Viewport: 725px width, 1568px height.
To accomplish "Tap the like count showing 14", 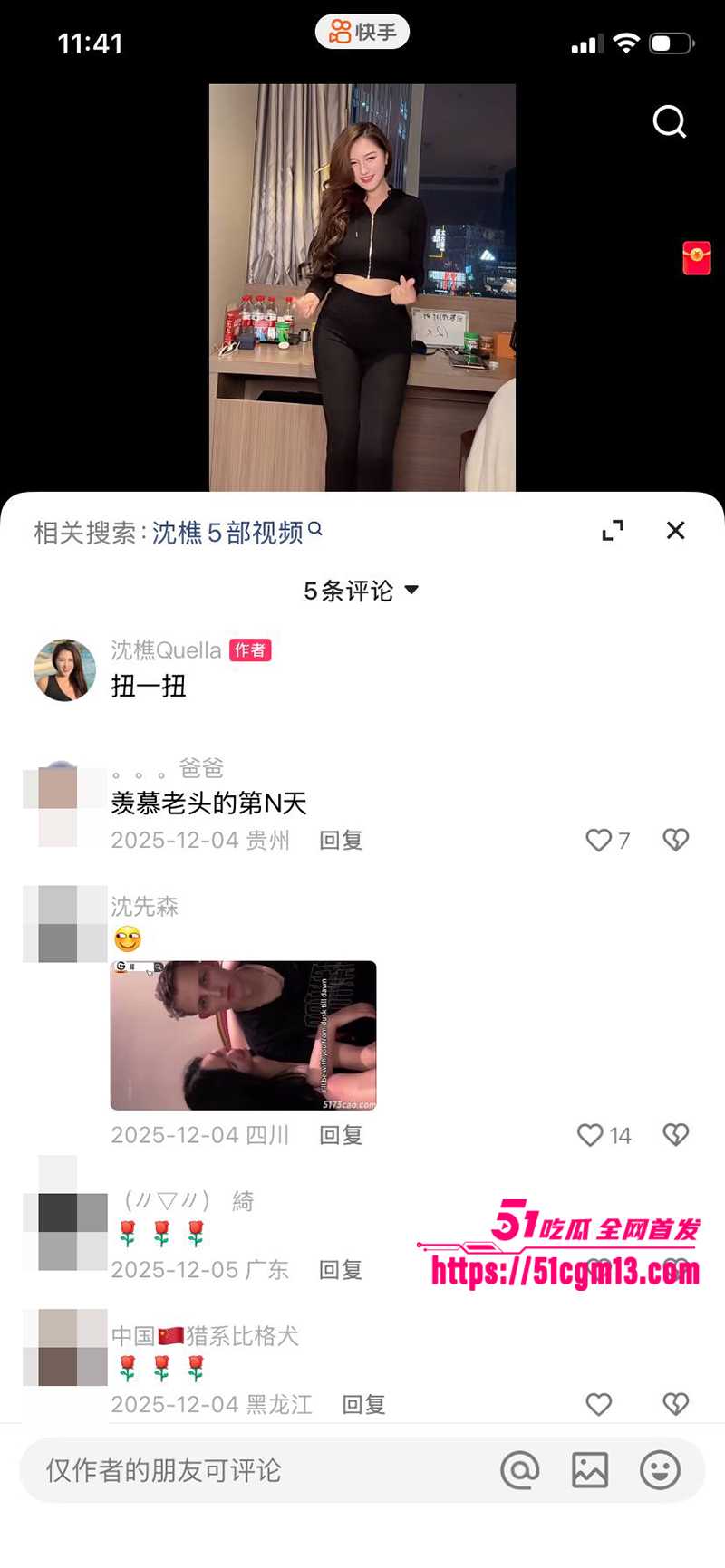I will click(x=604, y=1135).
